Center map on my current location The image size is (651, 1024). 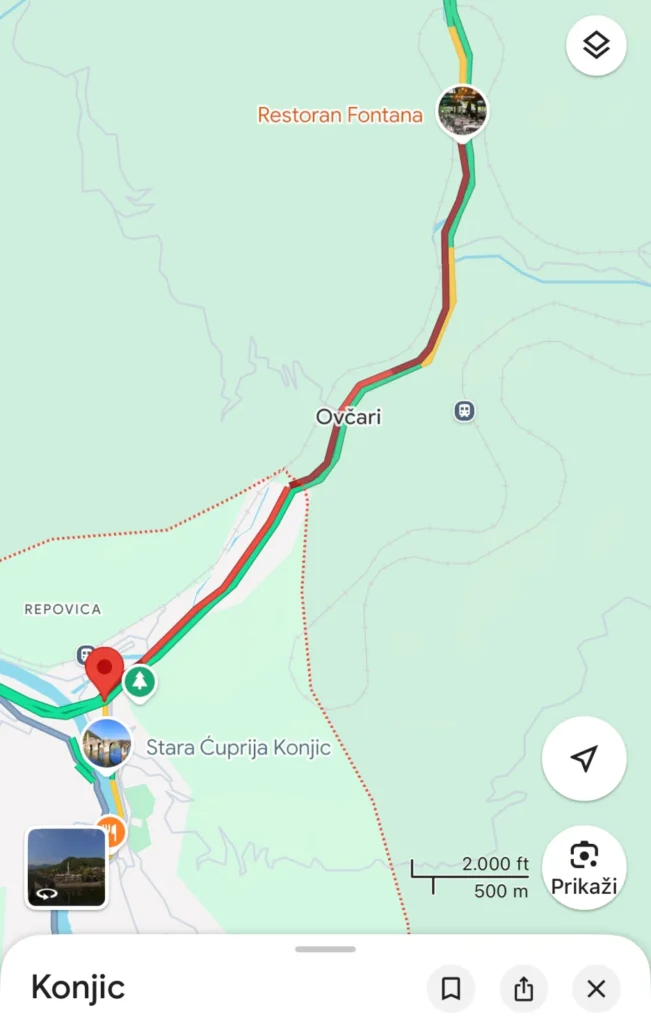coord(584,759)
